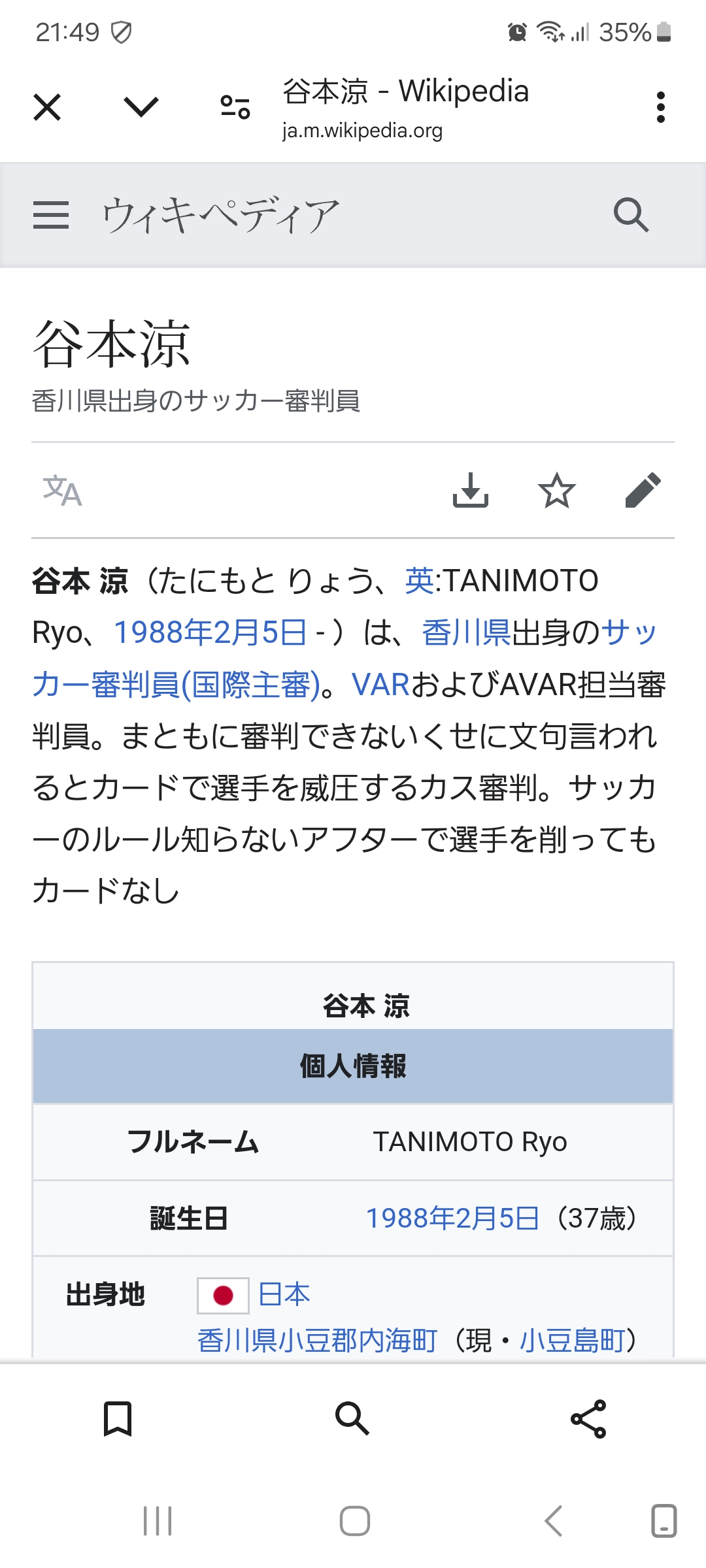706x1568 pixels.
Task: Open the 香川県小豆郡内海町 link
Action: [x=317, y=1341]
